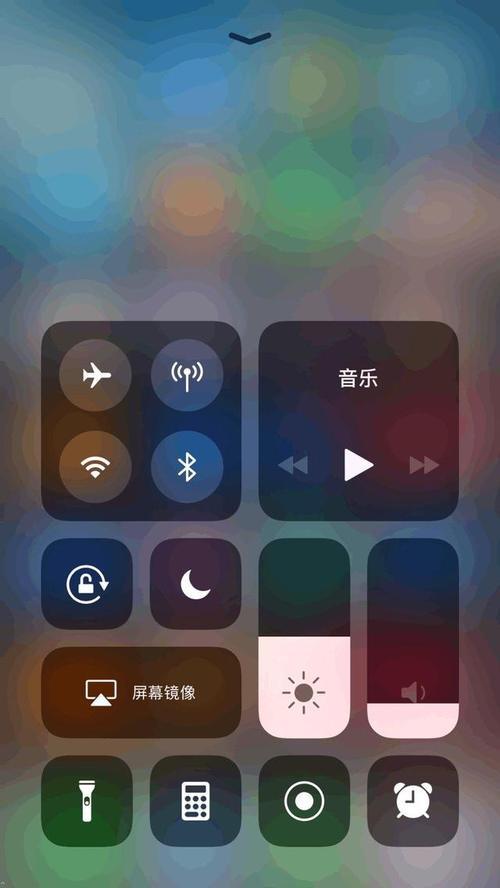500x888 pixels.
Task: Toggle Bluetooth
Action: tap(187, 467)
